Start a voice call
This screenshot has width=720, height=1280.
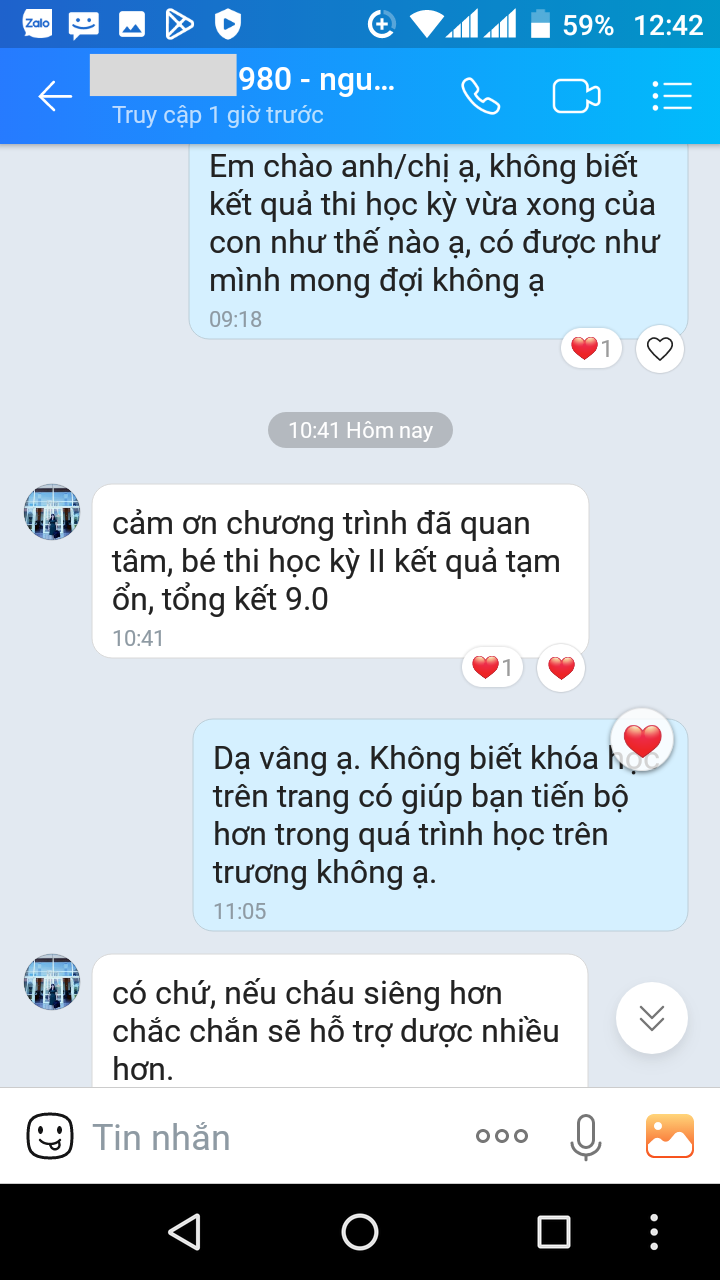coord(480,96)
